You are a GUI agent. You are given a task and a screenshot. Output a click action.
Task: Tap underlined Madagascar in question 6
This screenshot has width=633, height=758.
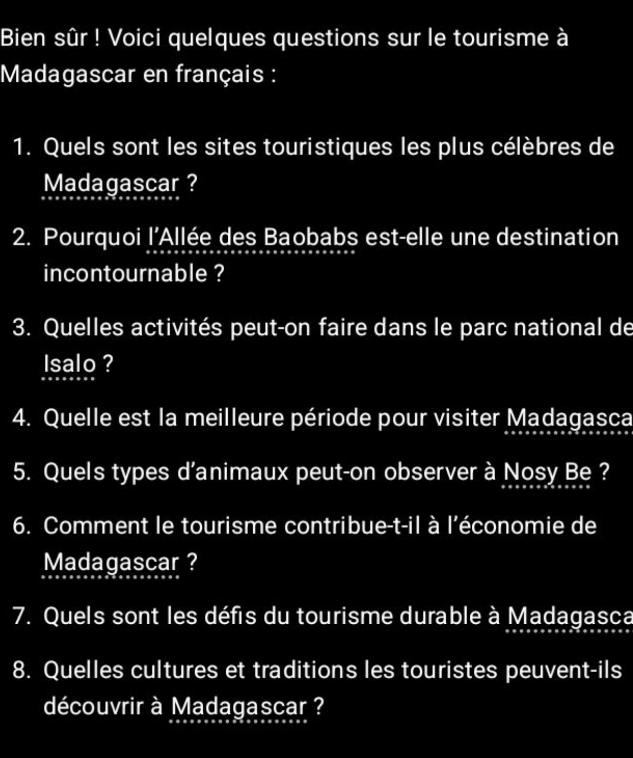(111, 563)
